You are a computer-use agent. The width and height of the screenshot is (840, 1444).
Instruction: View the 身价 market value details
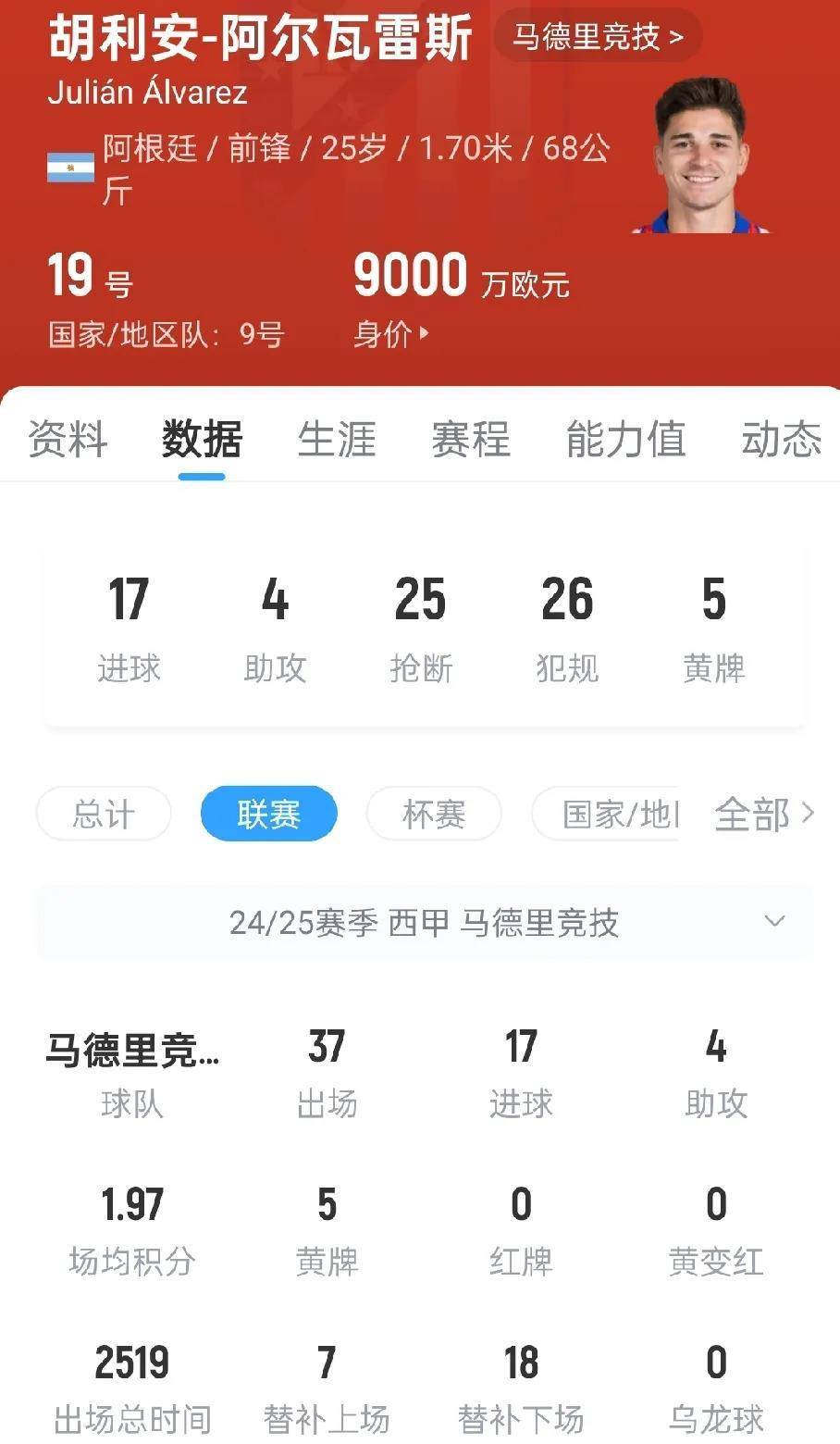click(390, 333)
